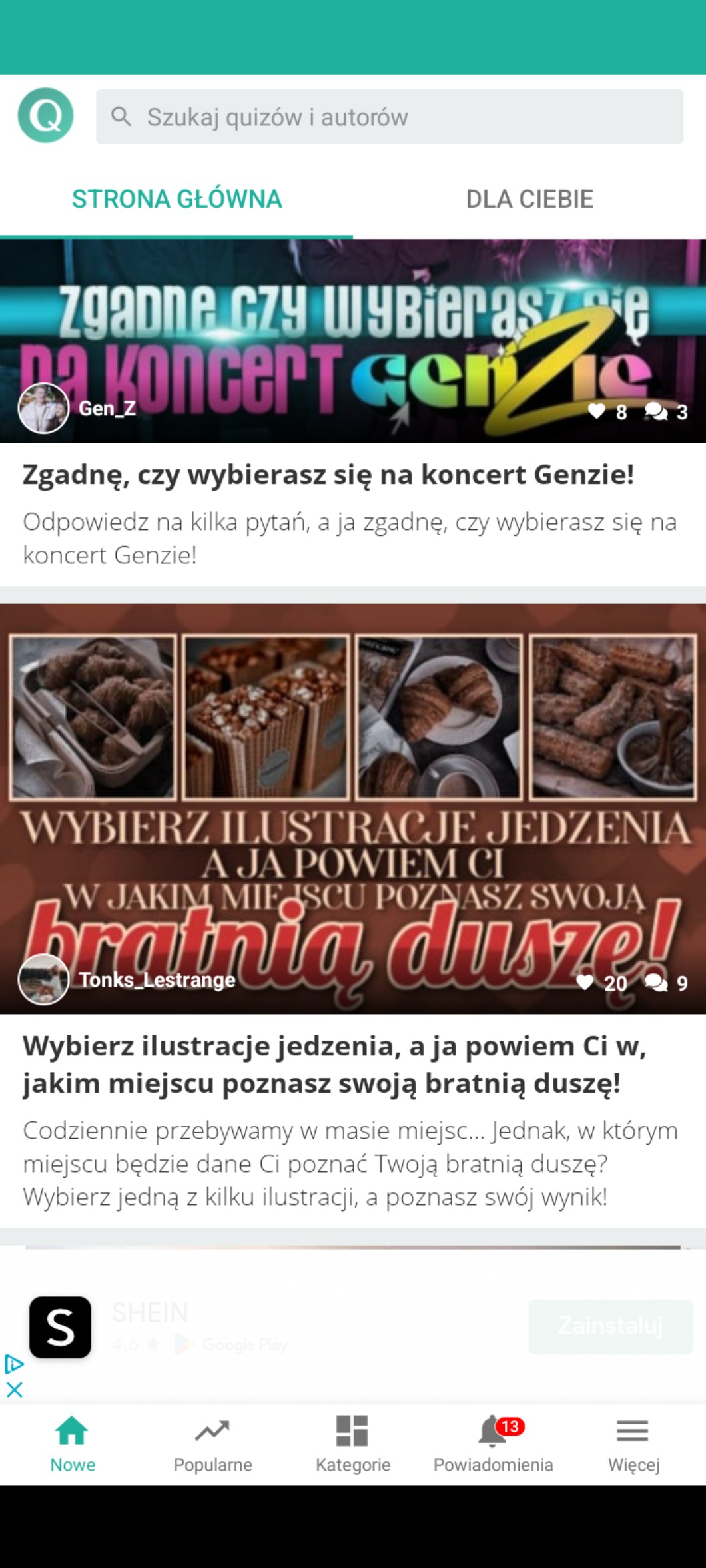Viewport: 706px width, 1568px height.
Task: Close the SHEIN ad banner
Action: [14, 1390]
